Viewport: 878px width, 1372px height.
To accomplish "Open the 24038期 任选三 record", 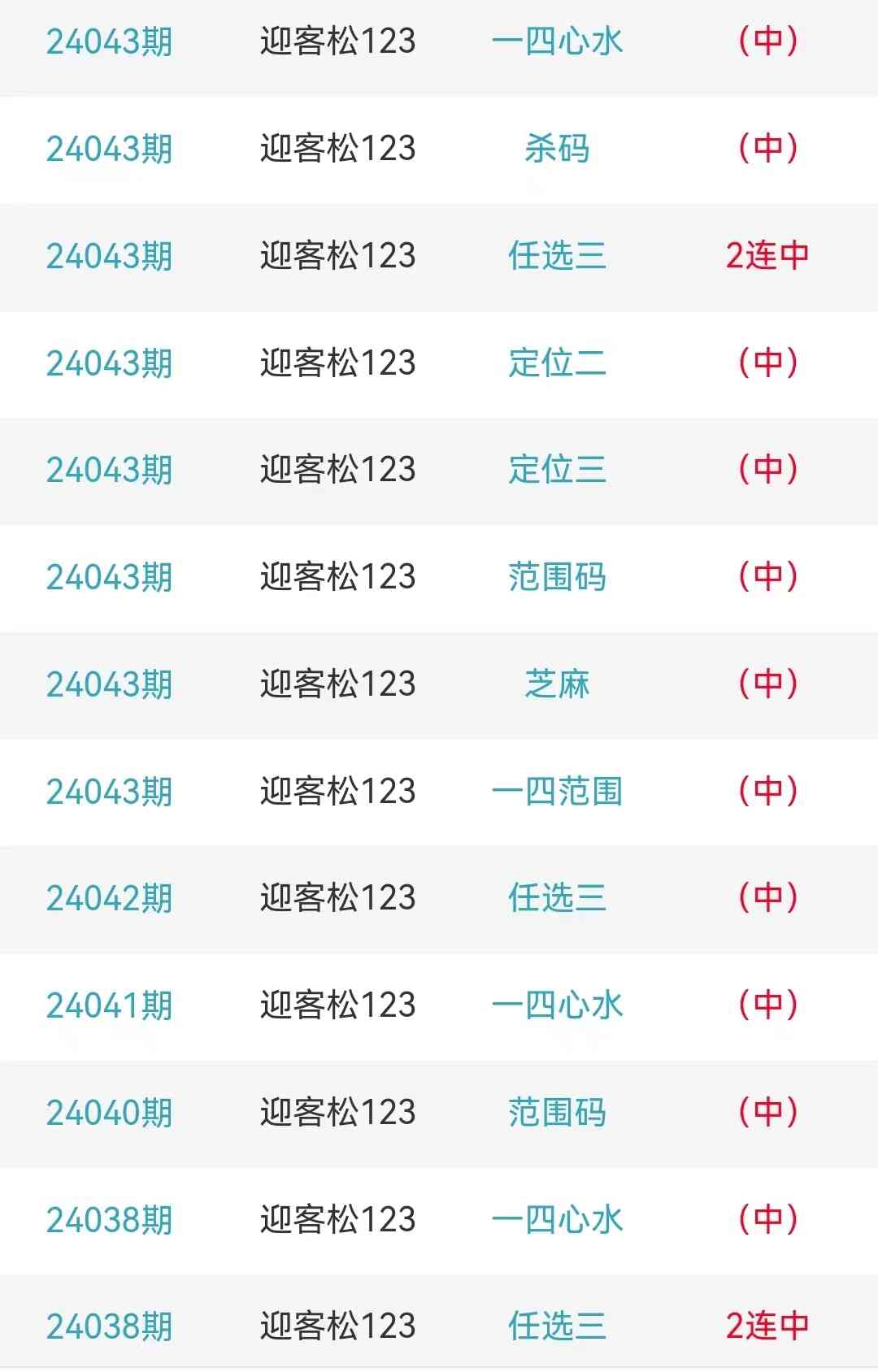I will coord(557,1326).
